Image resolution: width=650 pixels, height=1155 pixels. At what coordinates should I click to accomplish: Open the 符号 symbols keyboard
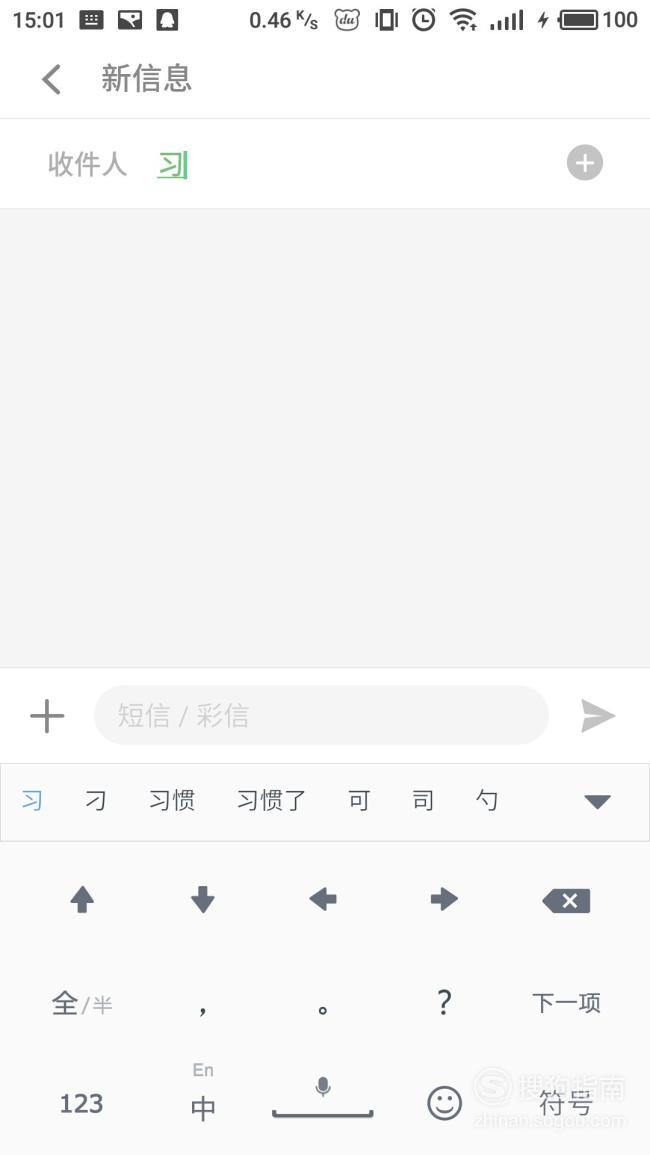point(565,1103)
